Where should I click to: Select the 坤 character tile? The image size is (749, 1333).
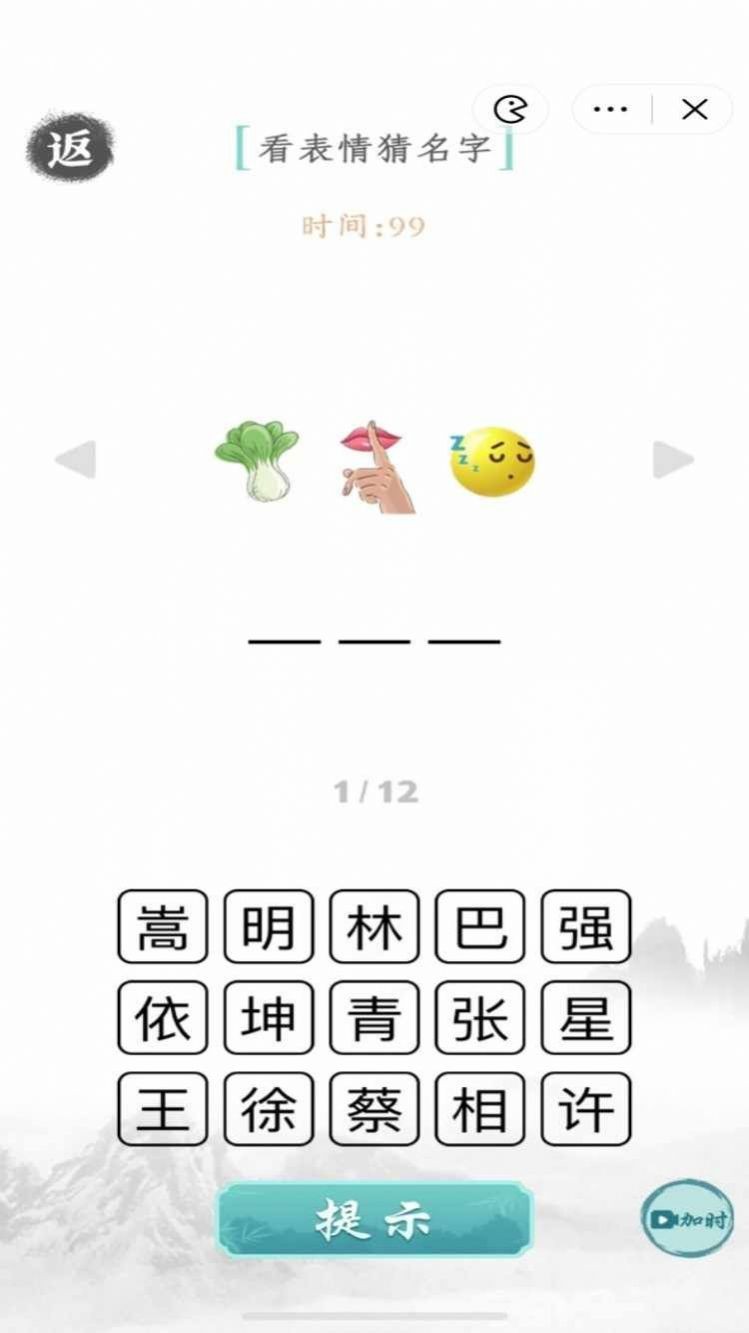[x=268, y=1018]
